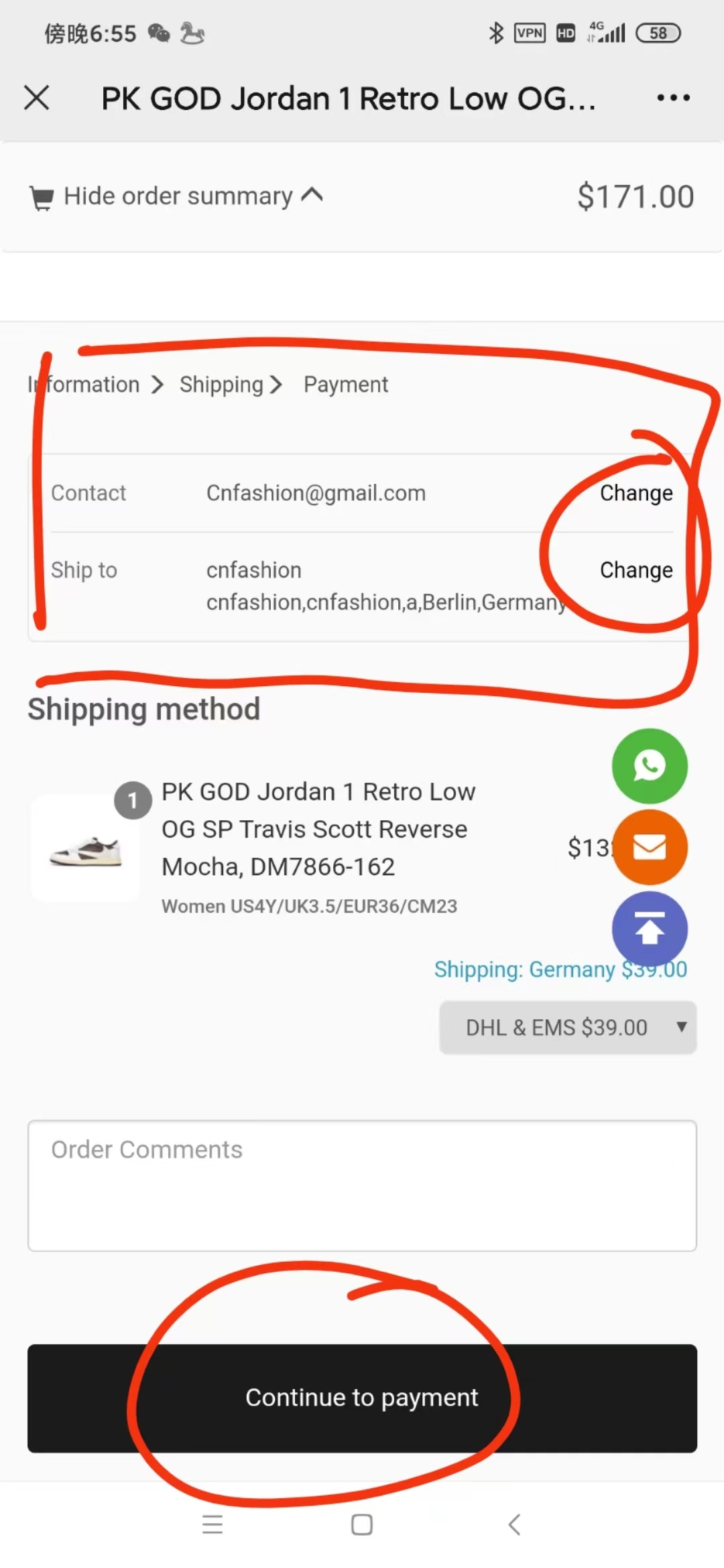Viewport: 724px width, 1568px height.
Task: Open the three-dot overflow menu
Action: tap(673, 98)
